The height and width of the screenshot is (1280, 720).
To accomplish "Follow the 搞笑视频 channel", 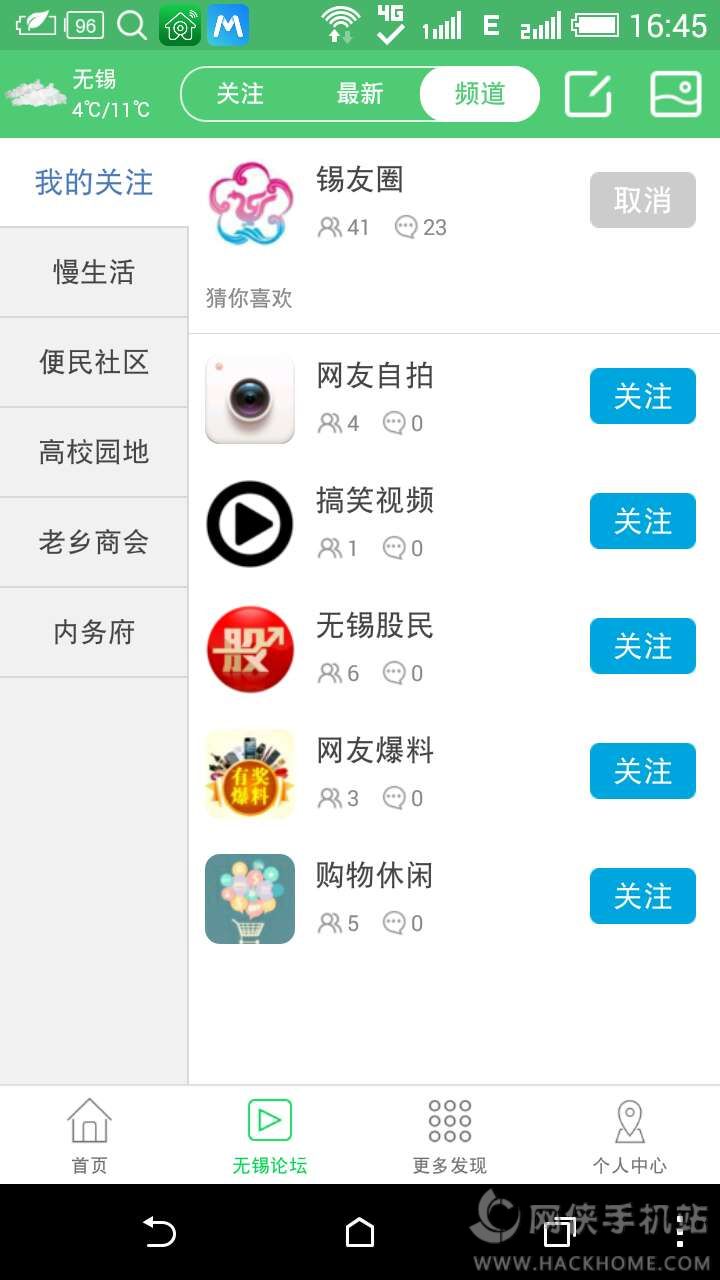I will tap(642, 521).
